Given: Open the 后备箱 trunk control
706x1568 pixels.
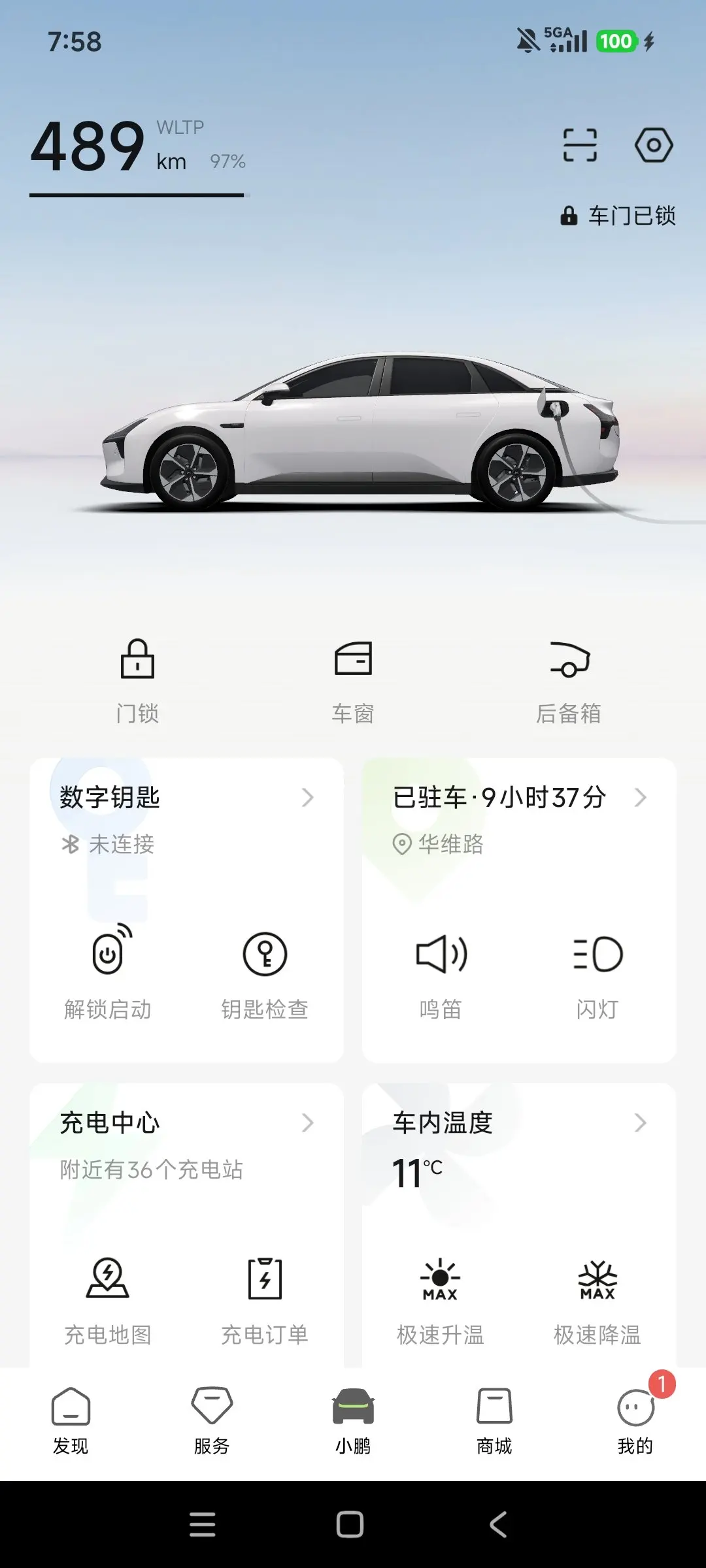Looking at the screenshot, I should [569, 679].
